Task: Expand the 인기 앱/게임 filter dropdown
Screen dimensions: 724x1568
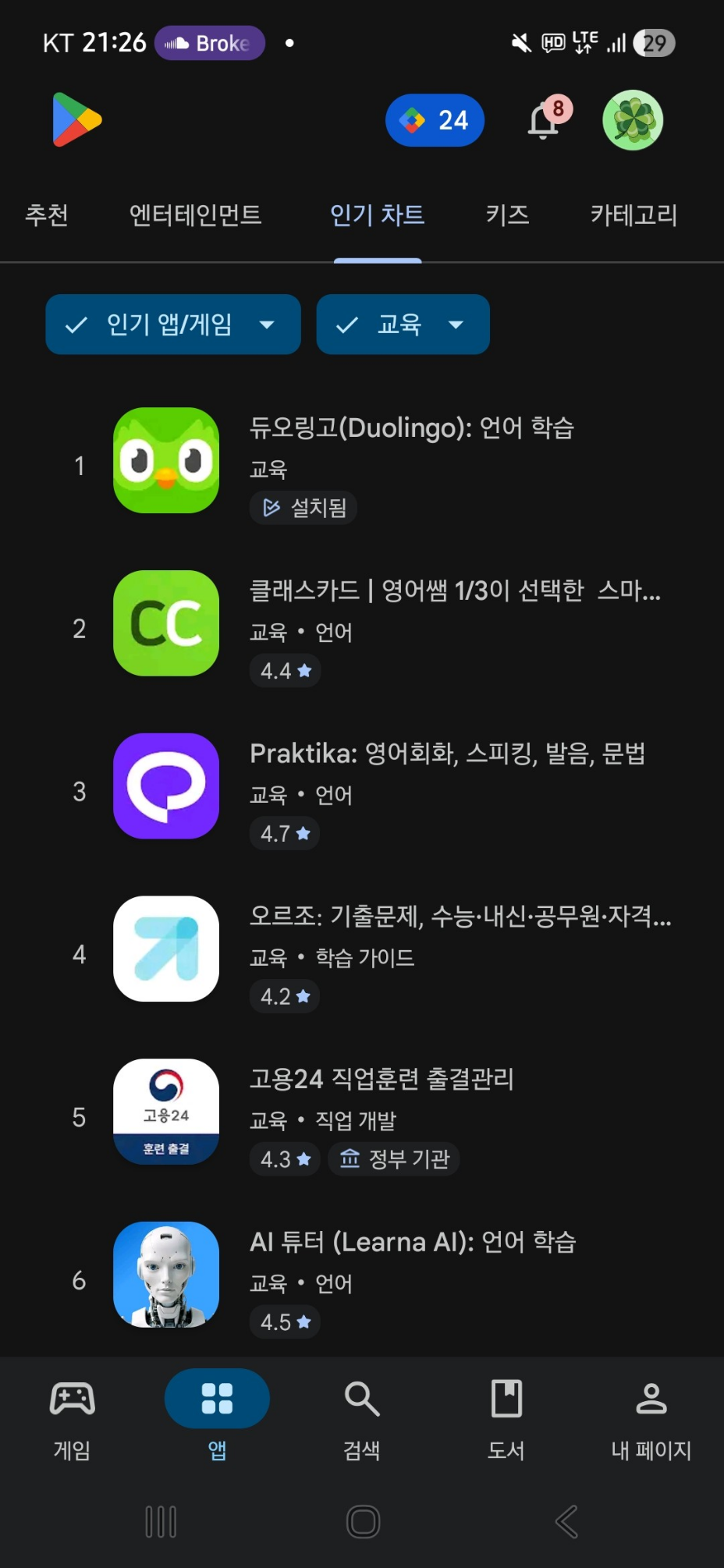Action: pos(173,325)
